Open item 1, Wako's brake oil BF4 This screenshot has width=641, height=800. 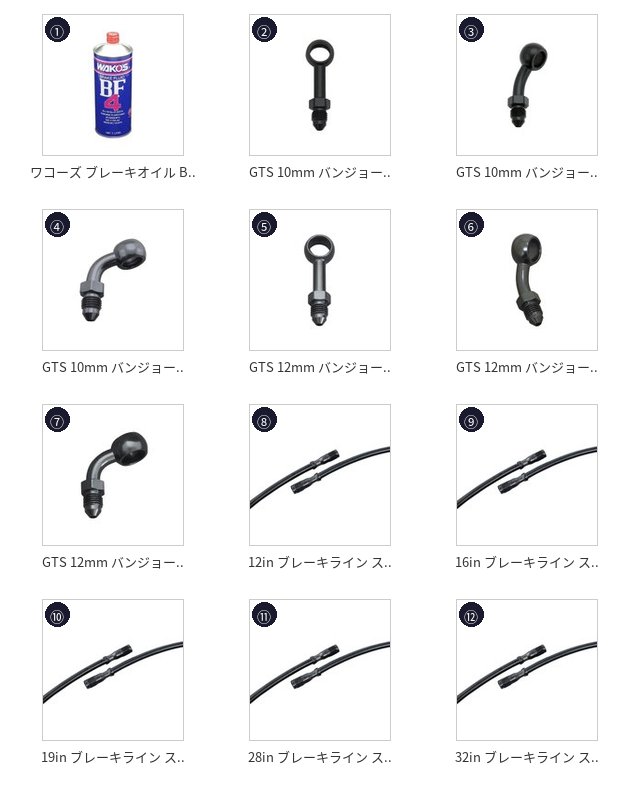pyautogui.click(x=113, y=85)
